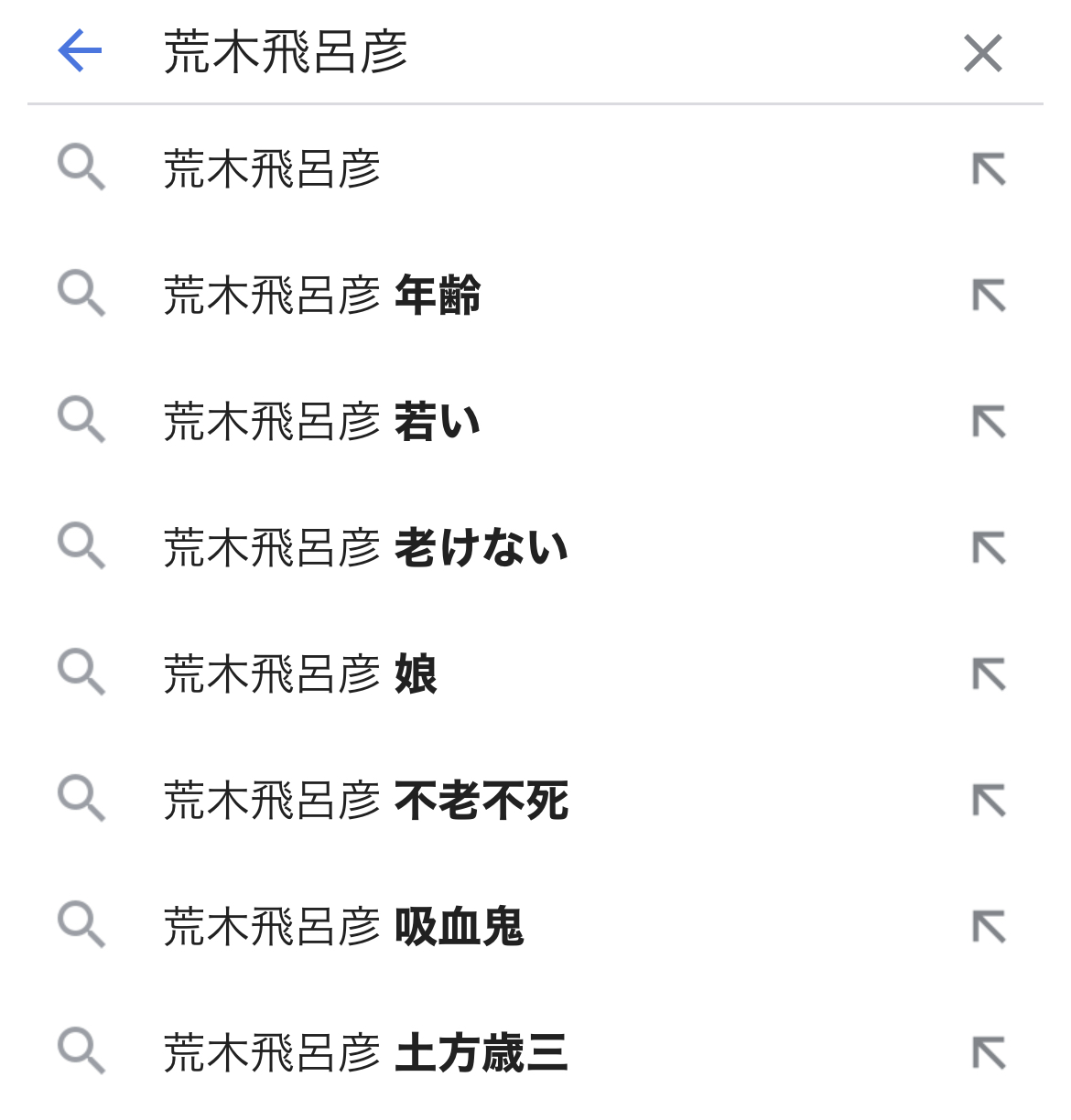The image size is (1071, 1120).
Task: Search the plain 荒木飛呂彦 suggestion
Action: pyautogui.click(x=272, y=169)
